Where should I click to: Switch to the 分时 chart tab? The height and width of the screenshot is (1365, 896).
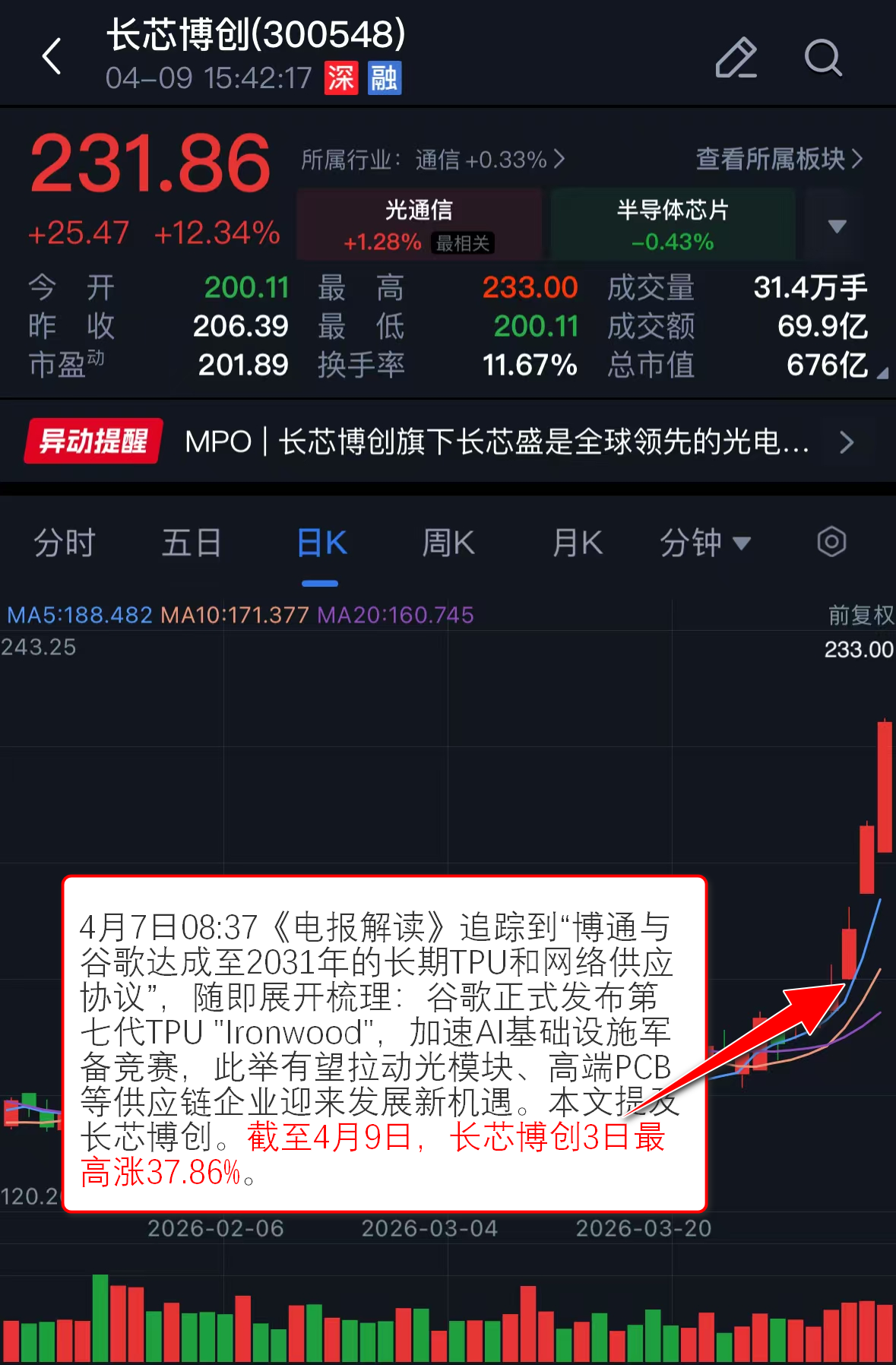(x=65, y=543)
